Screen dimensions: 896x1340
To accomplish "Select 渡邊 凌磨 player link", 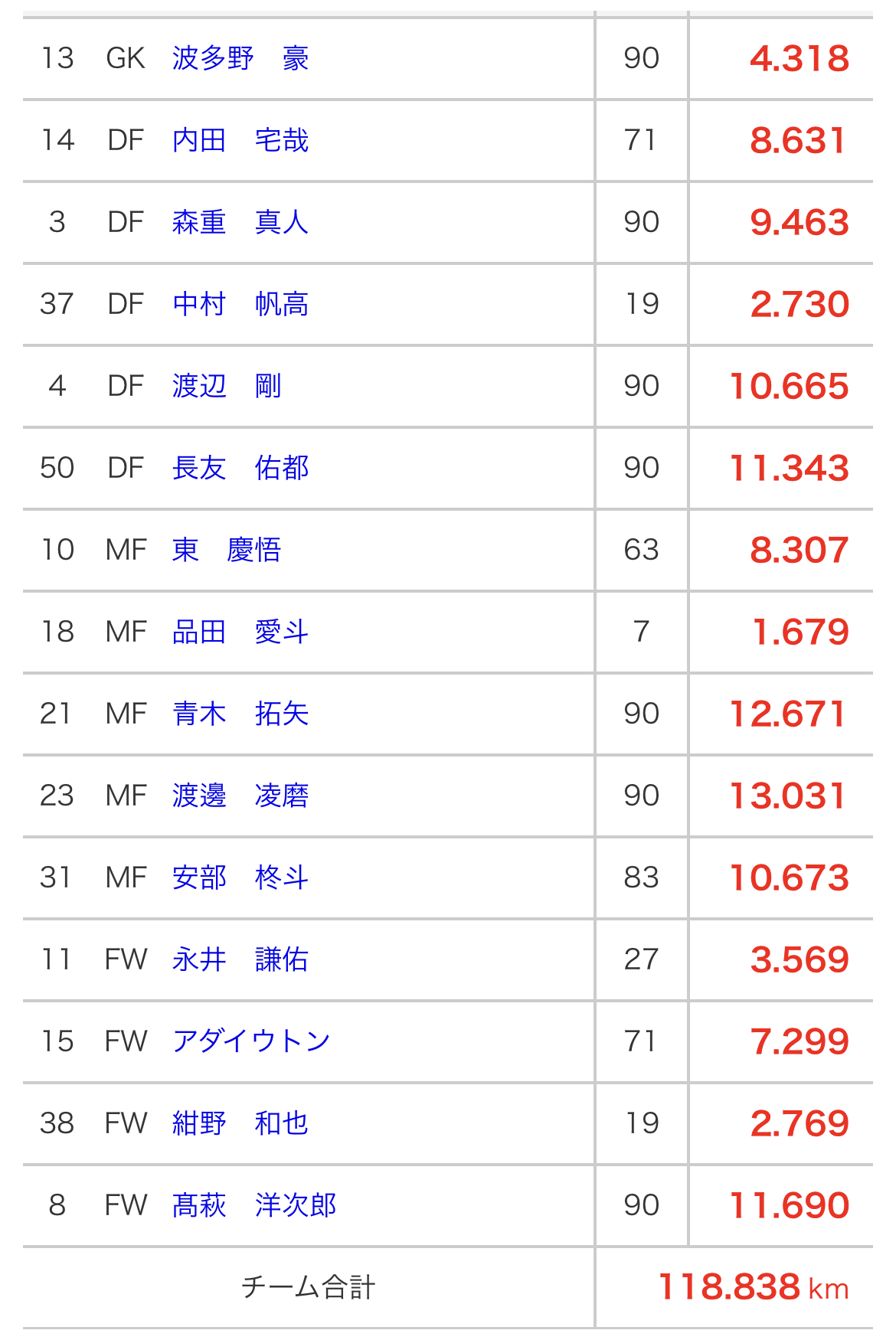I will pyautogui.click(x=240, y=796).
